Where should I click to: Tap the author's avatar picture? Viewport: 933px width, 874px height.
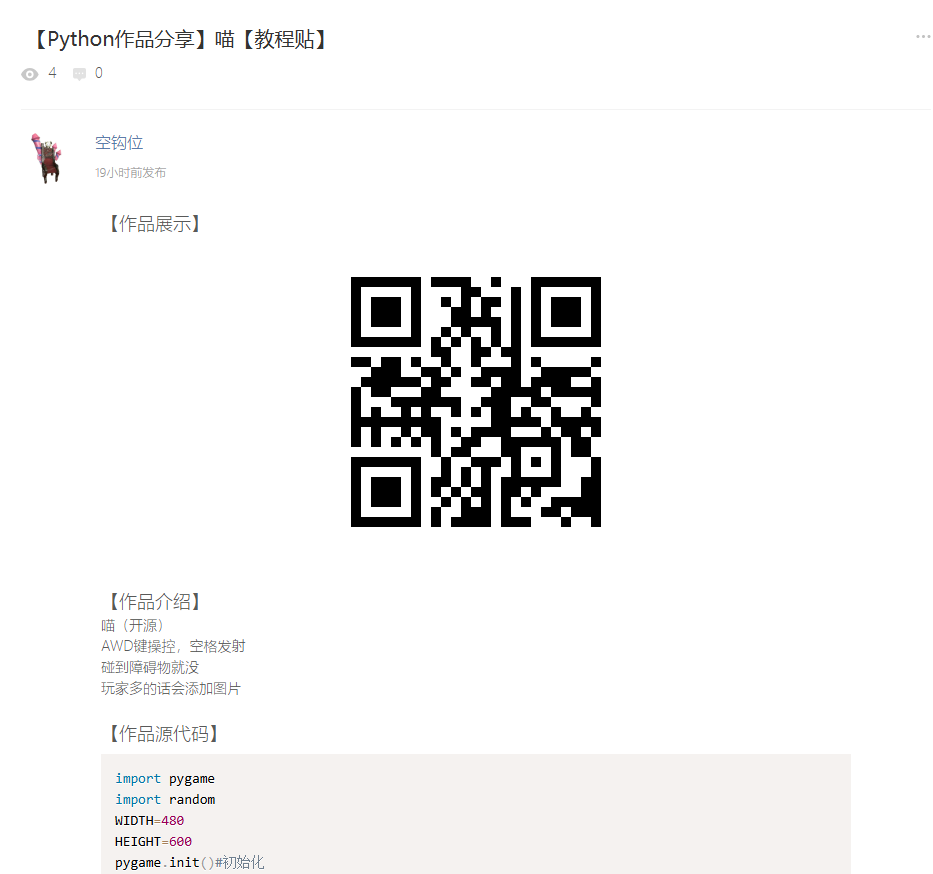tap(46, 157)
